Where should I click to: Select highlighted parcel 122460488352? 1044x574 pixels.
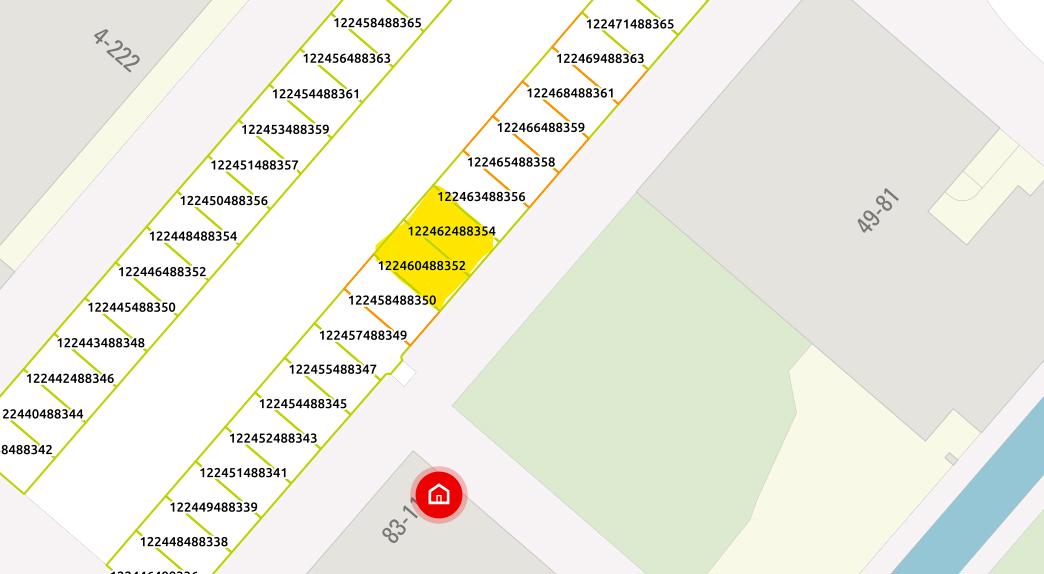pyautogui.click(x=421, y=266)
